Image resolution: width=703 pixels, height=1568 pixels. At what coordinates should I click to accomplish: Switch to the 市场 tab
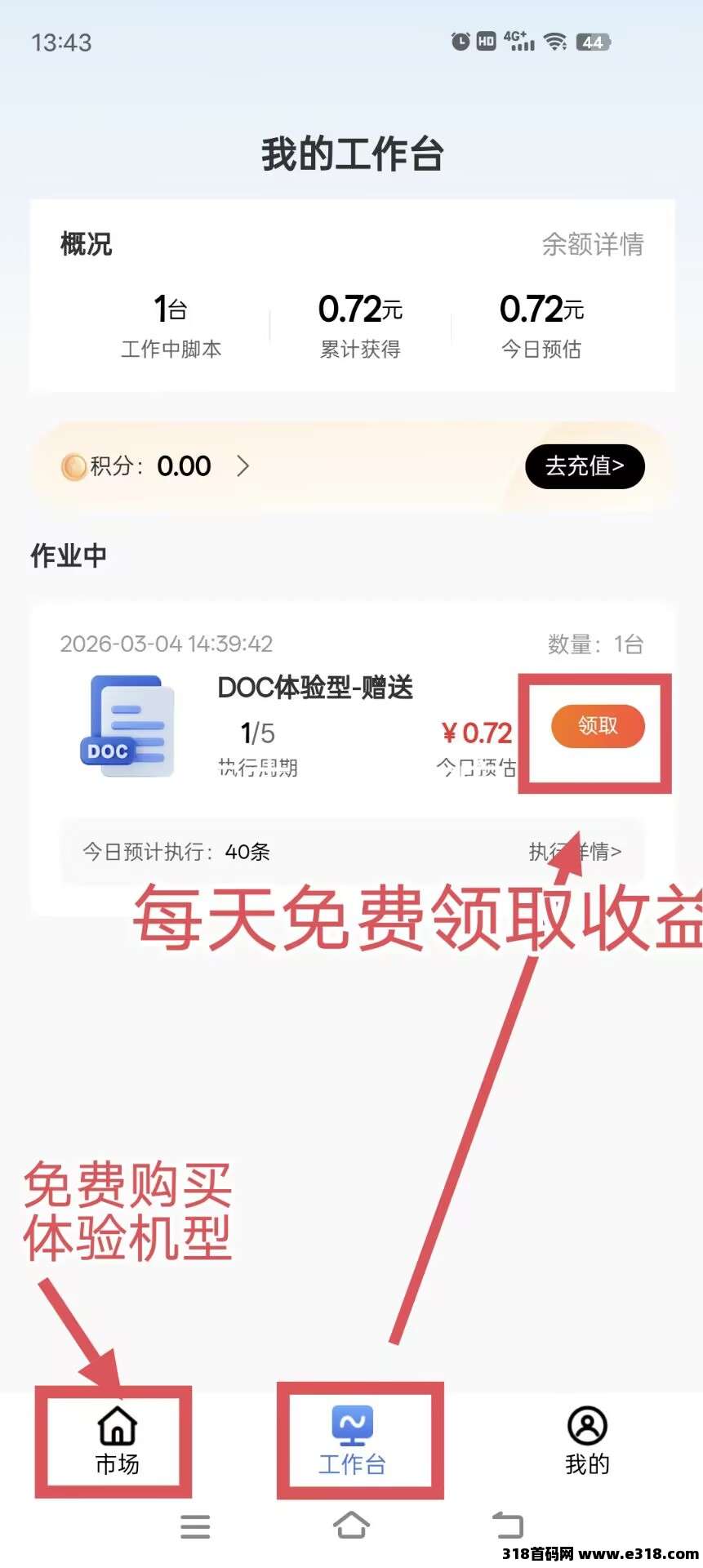117,1441
